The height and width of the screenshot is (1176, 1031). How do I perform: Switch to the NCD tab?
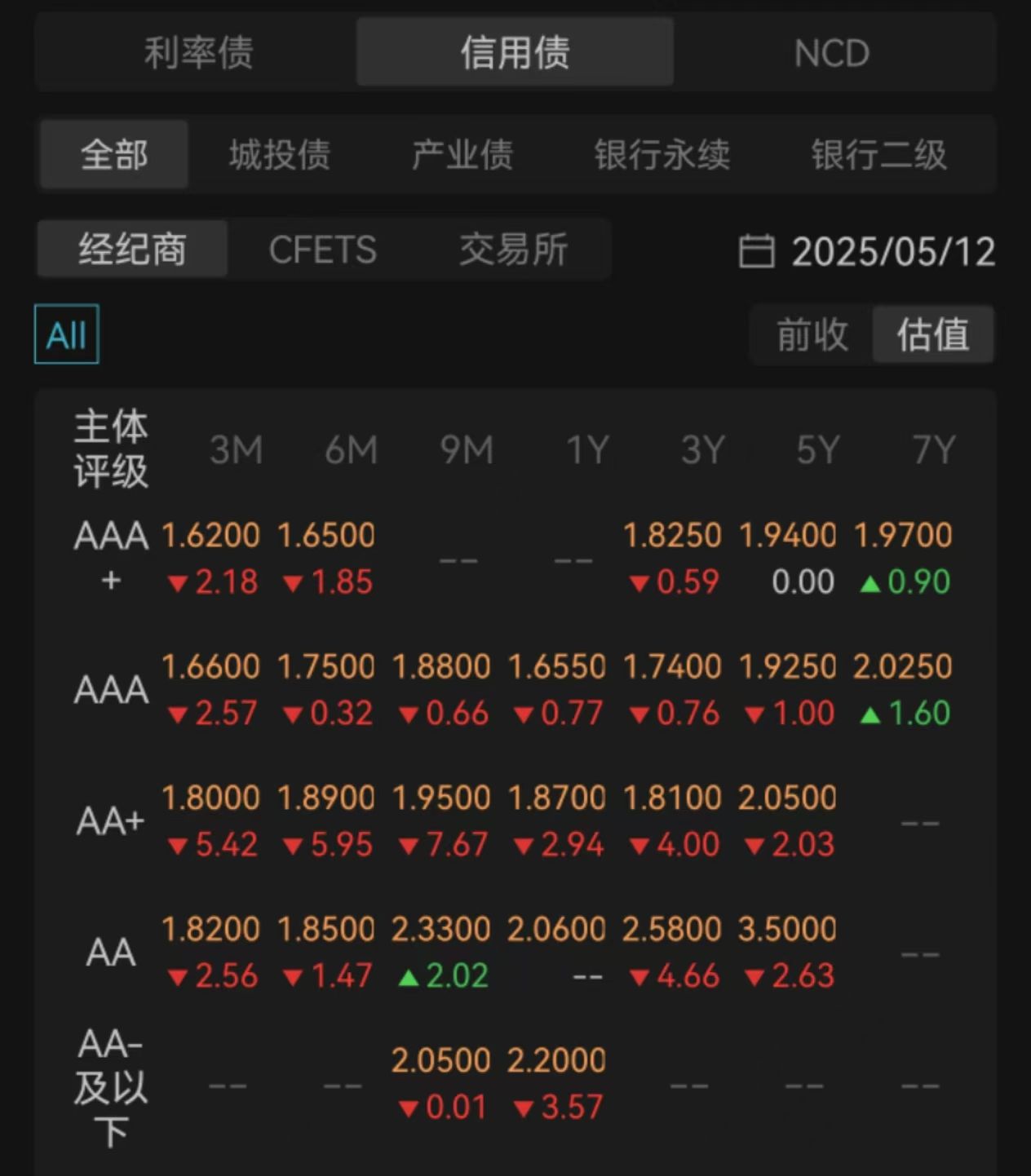830,52
